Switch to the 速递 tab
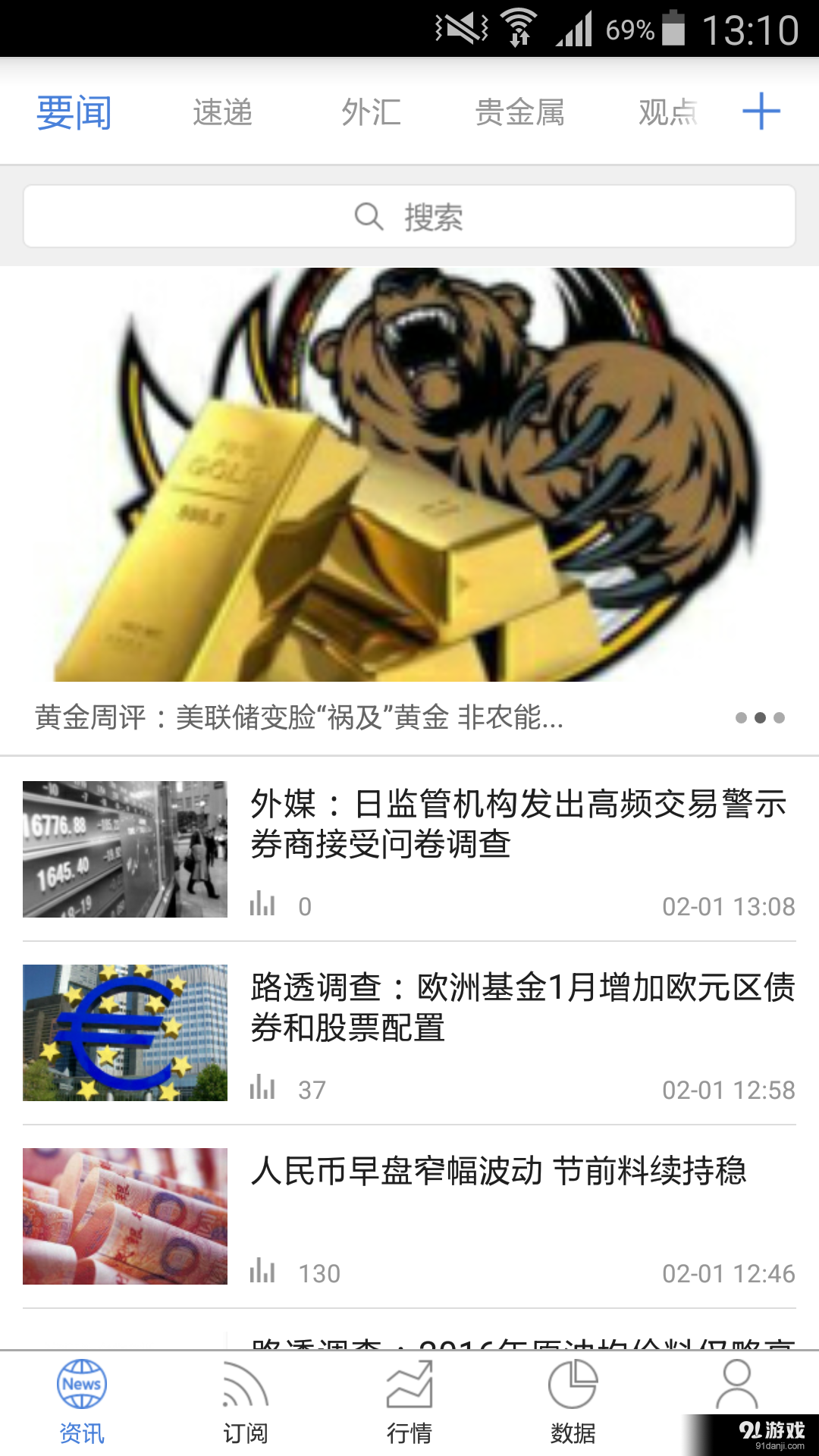 pyautogui.click(x=222, y=112)
